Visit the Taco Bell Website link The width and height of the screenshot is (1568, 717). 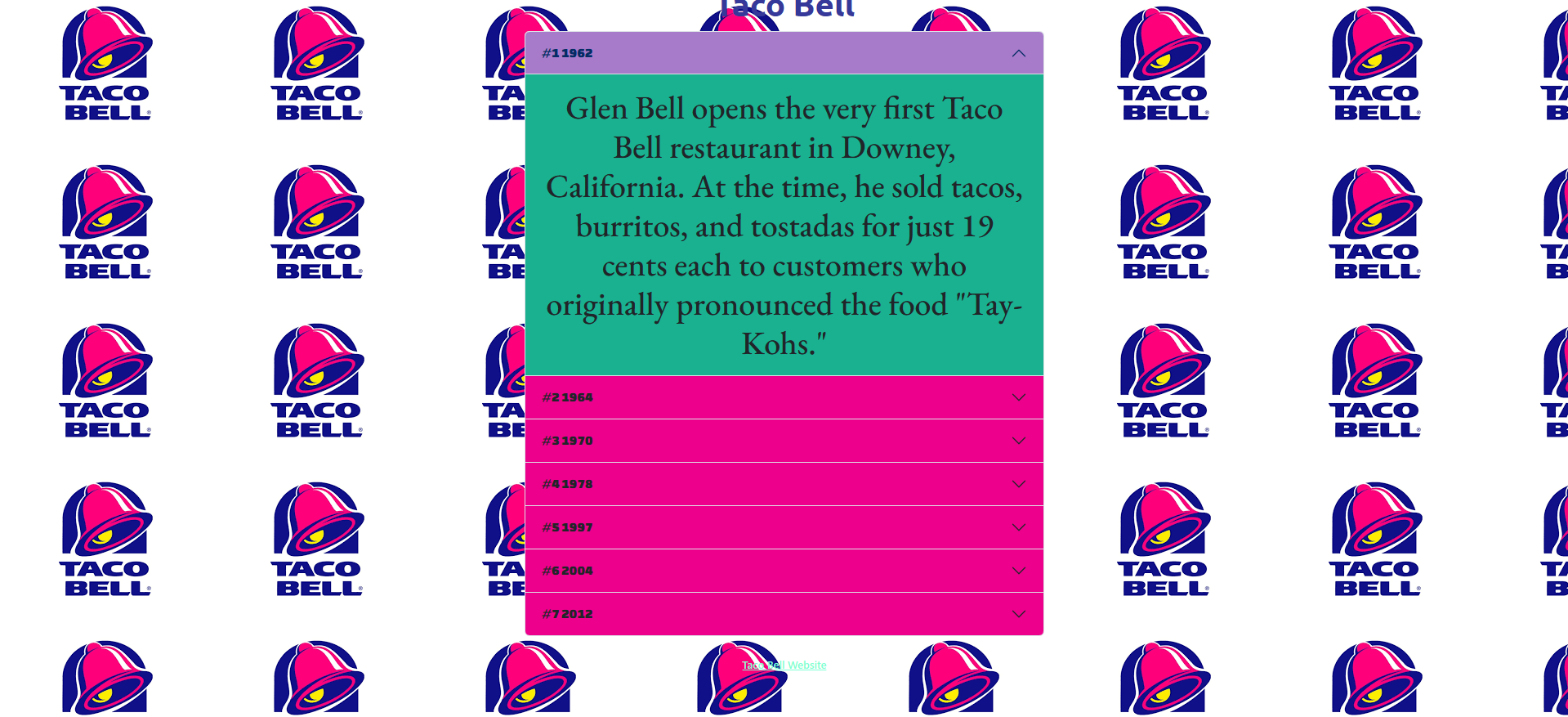(x=784, y=665)
